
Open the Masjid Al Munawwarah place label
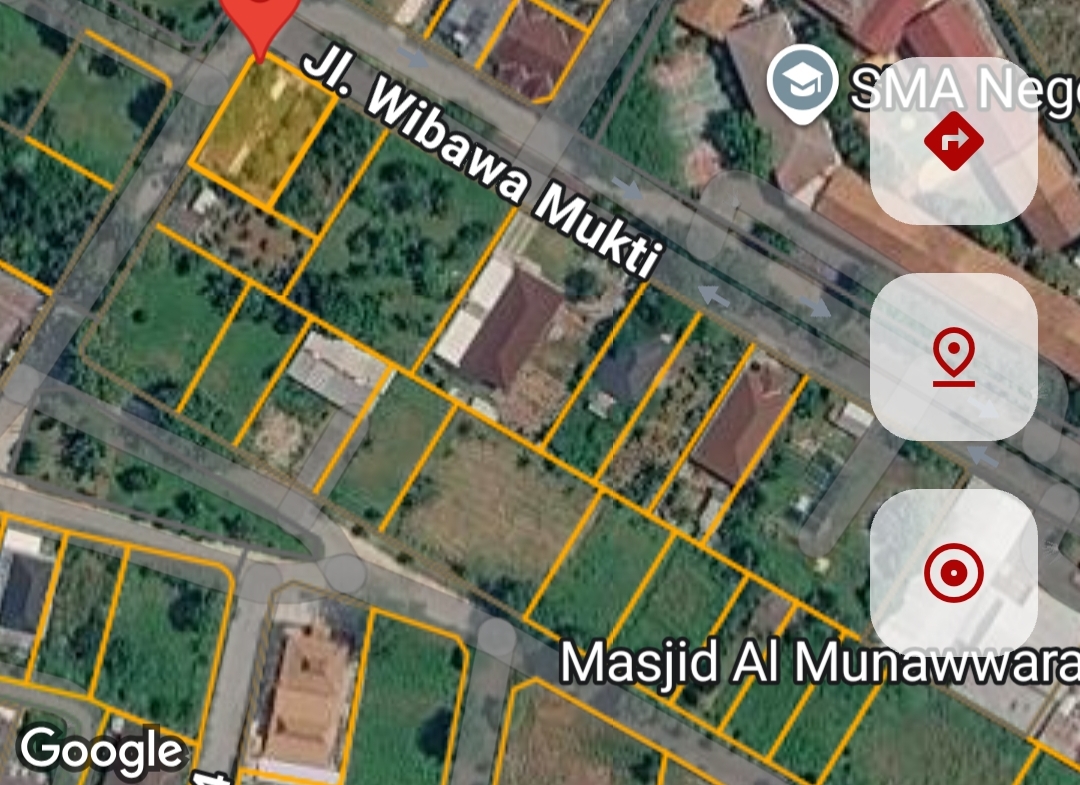pyautogui.click(x=820, y=663)
